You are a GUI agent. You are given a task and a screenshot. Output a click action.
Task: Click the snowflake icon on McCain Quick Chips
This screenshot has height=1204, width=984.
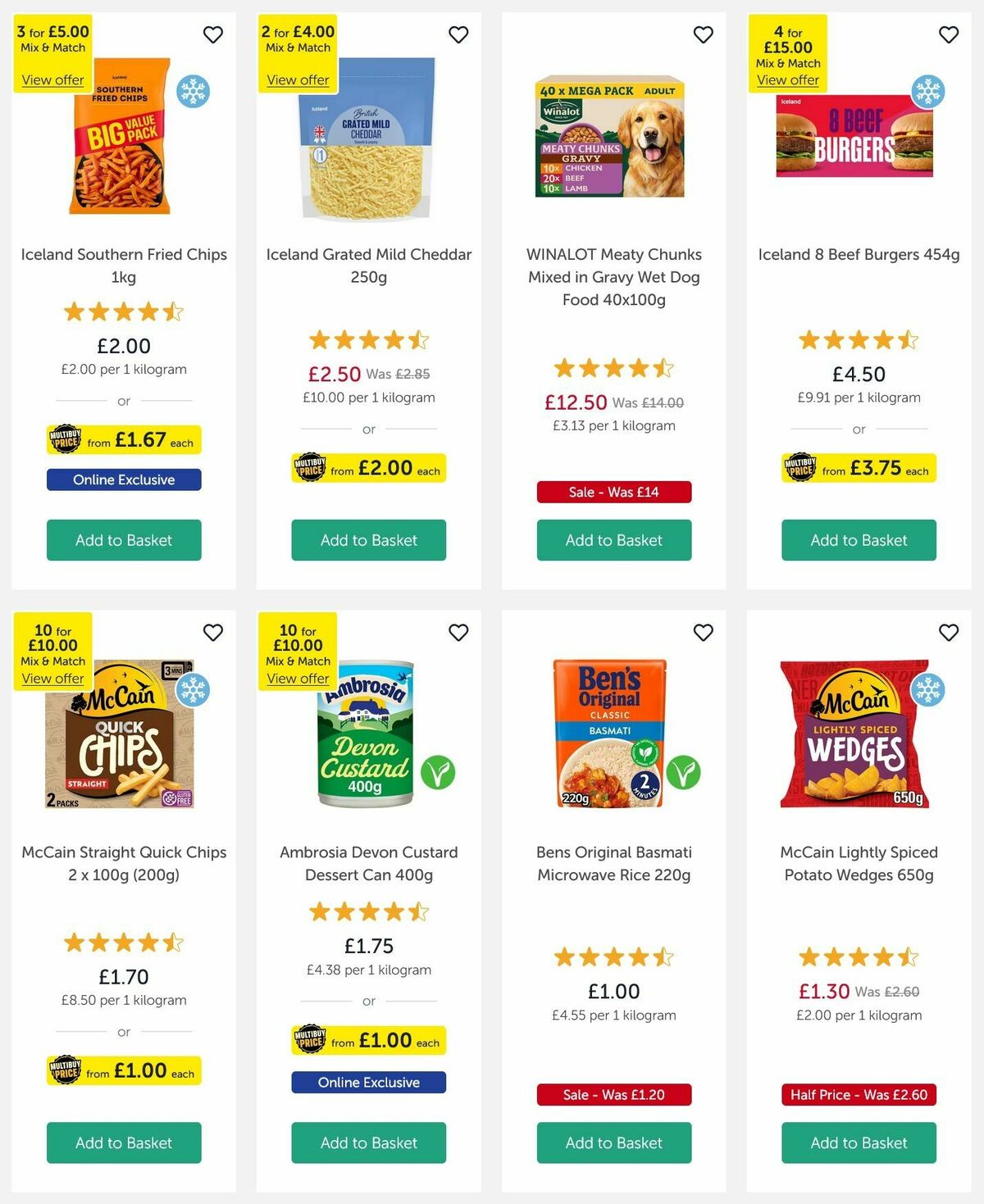[194, 691]
